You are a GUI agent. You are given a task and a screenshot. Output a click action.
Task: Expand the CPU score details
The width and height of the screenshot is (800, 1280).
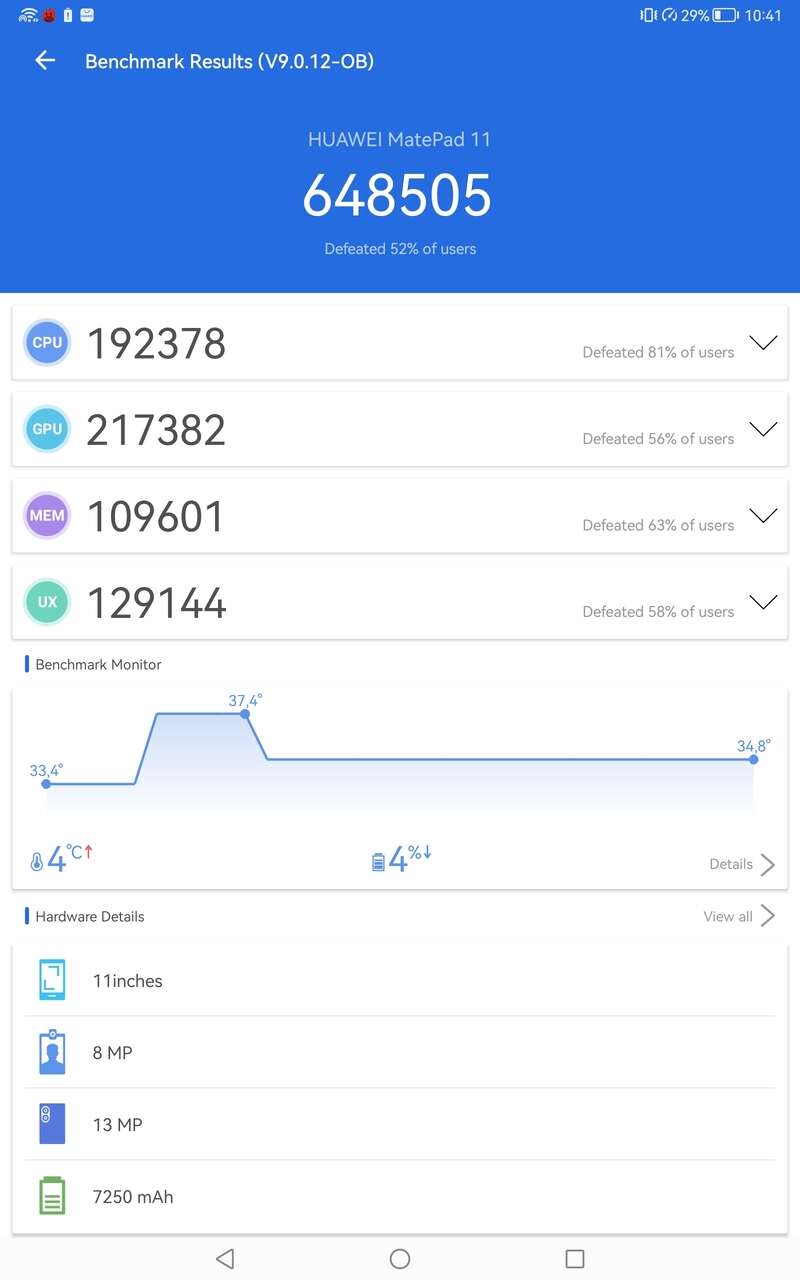click(x=763, y=343)
